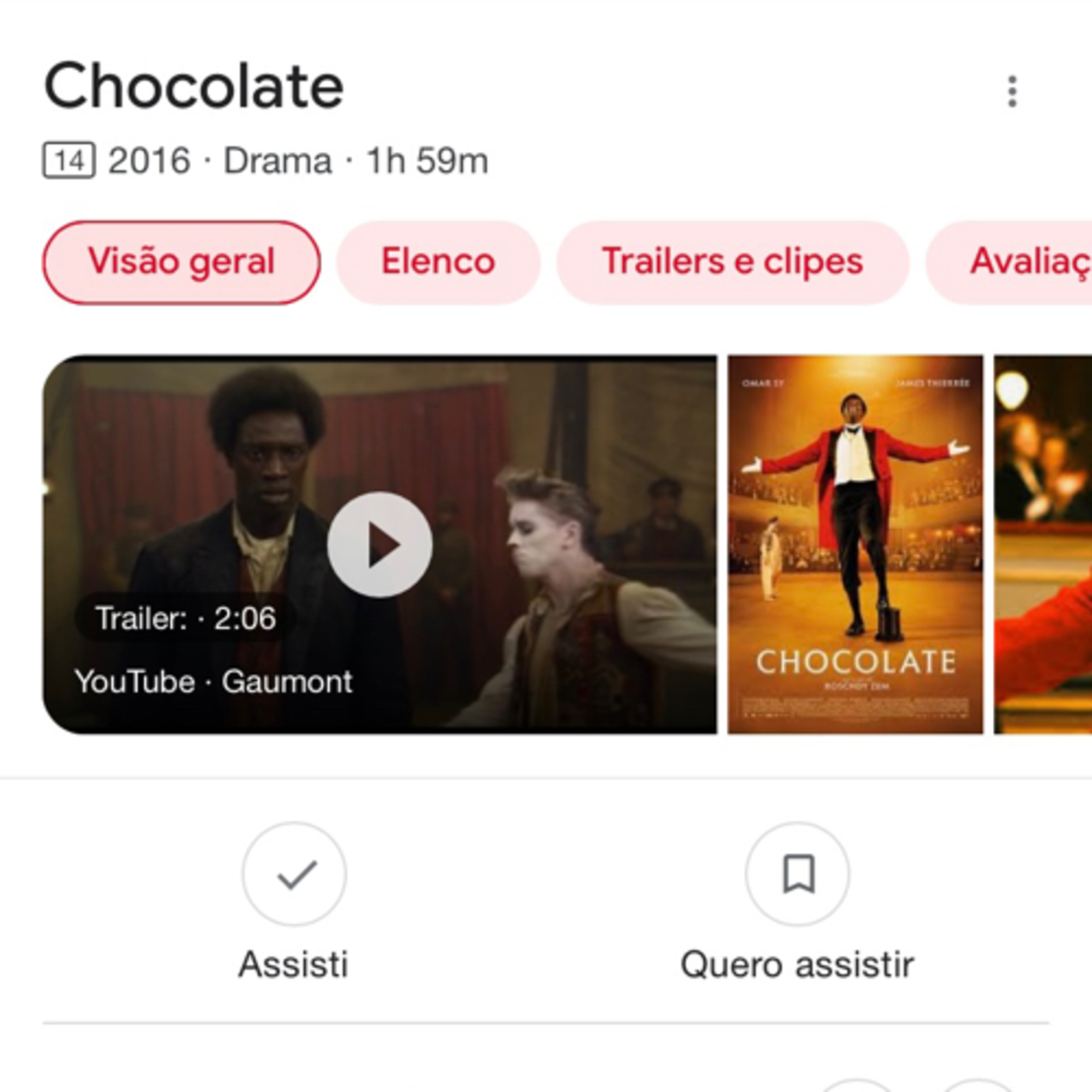Mark the movie as Assisti
Screen dimensions: 1092x1092
pyautogui.click(x=294, y=874)
